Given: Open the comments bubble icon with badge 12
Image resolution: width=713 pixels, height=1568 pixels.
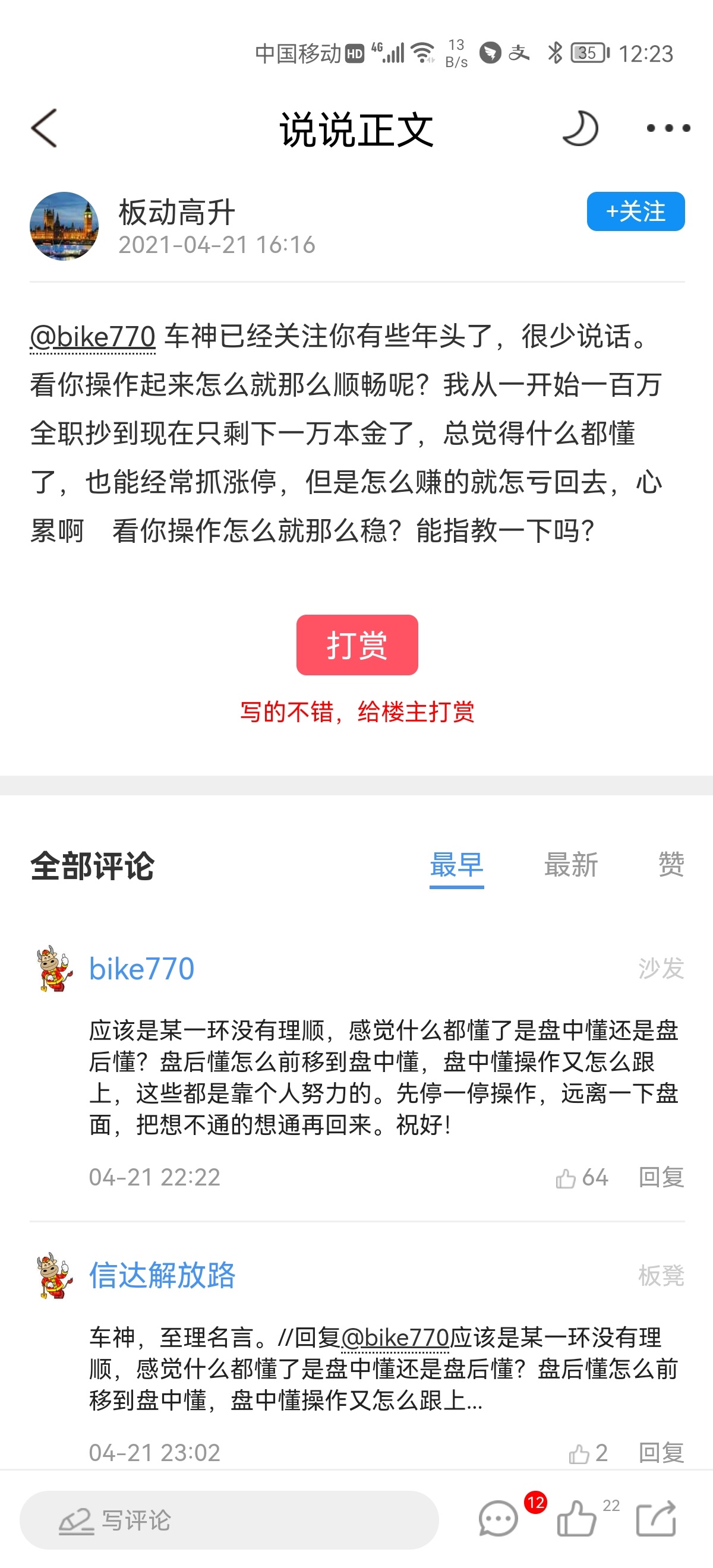Looking at the screenshot, I should tap(498, 1519).
